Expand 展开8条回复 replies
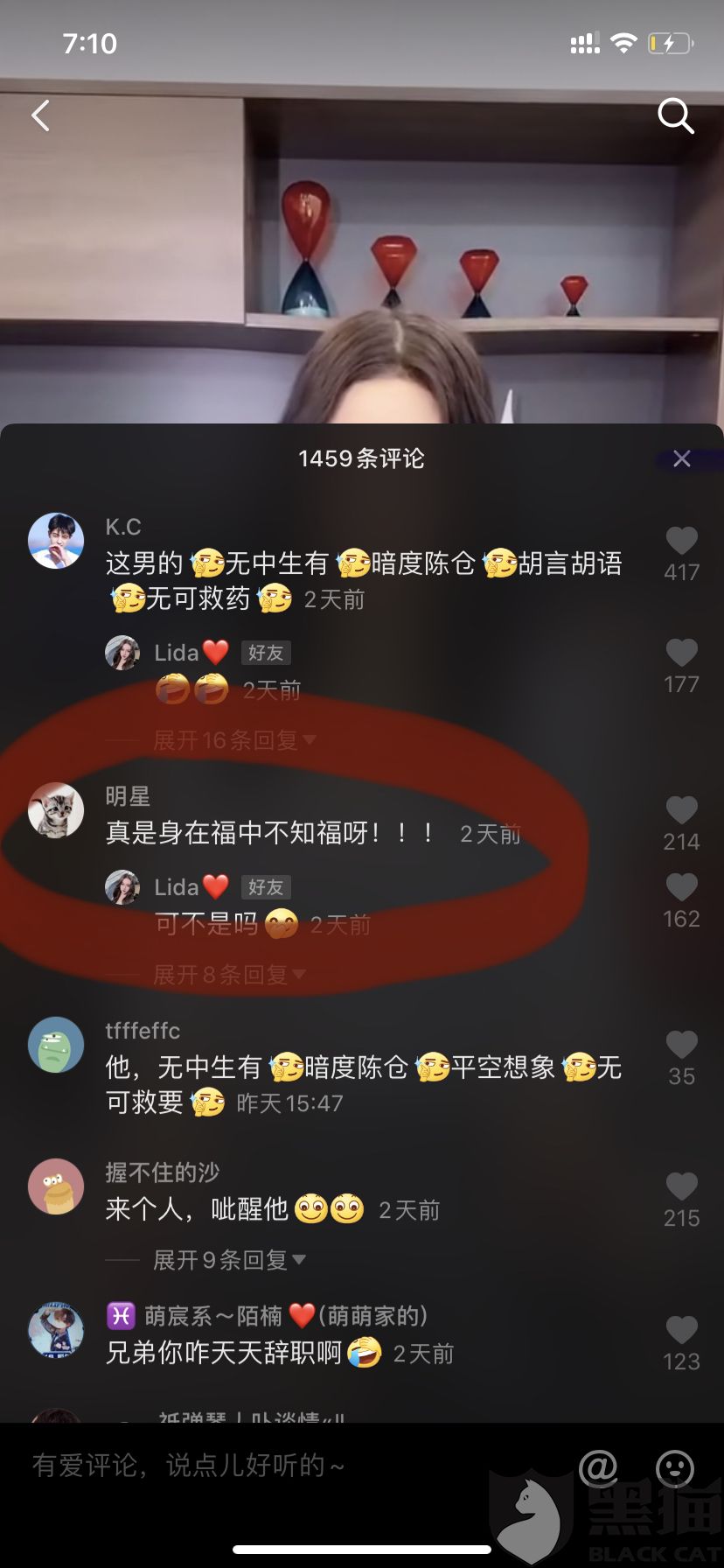 227,975
